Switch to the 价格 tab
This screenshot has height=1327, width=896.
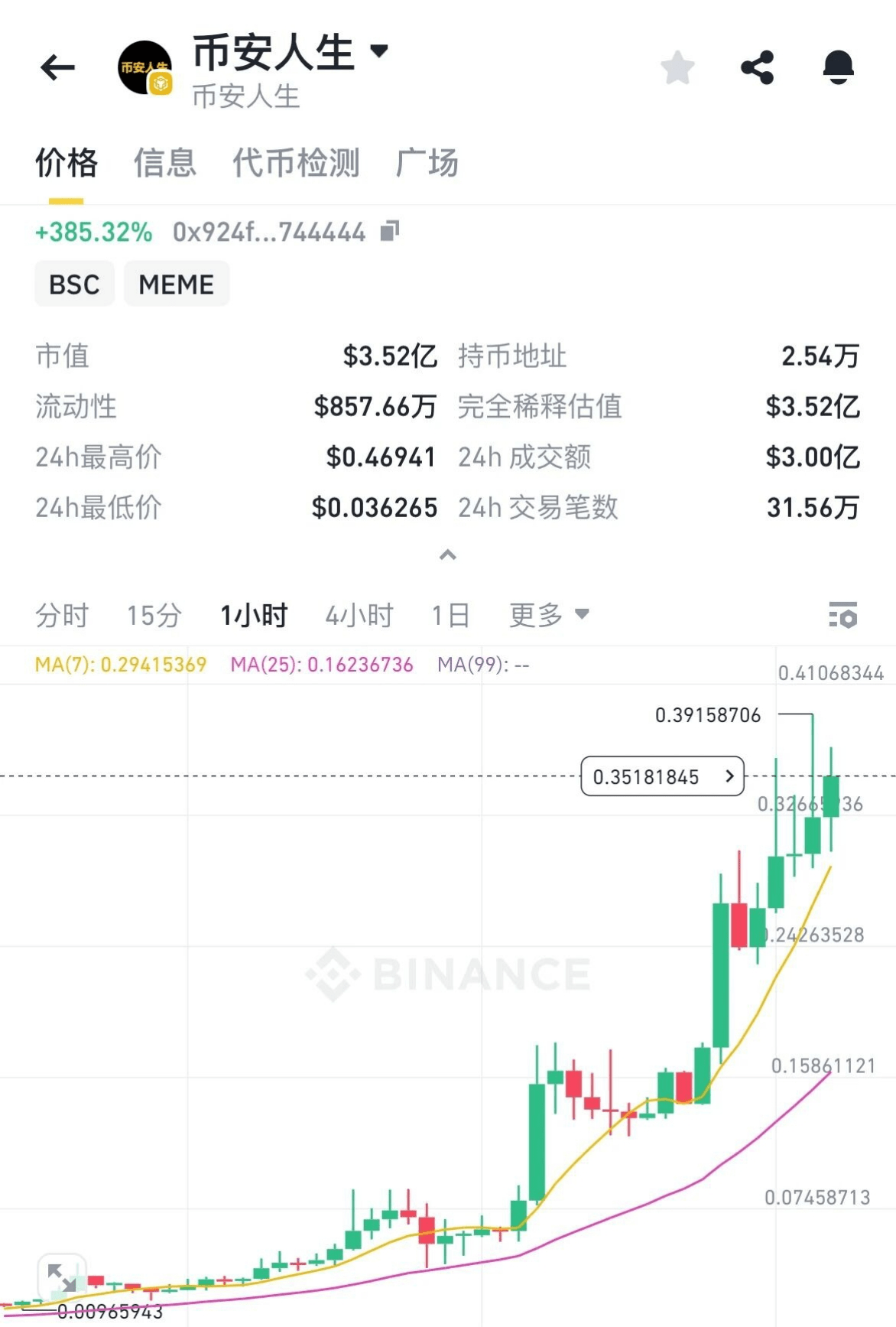(x=67, y=163)
